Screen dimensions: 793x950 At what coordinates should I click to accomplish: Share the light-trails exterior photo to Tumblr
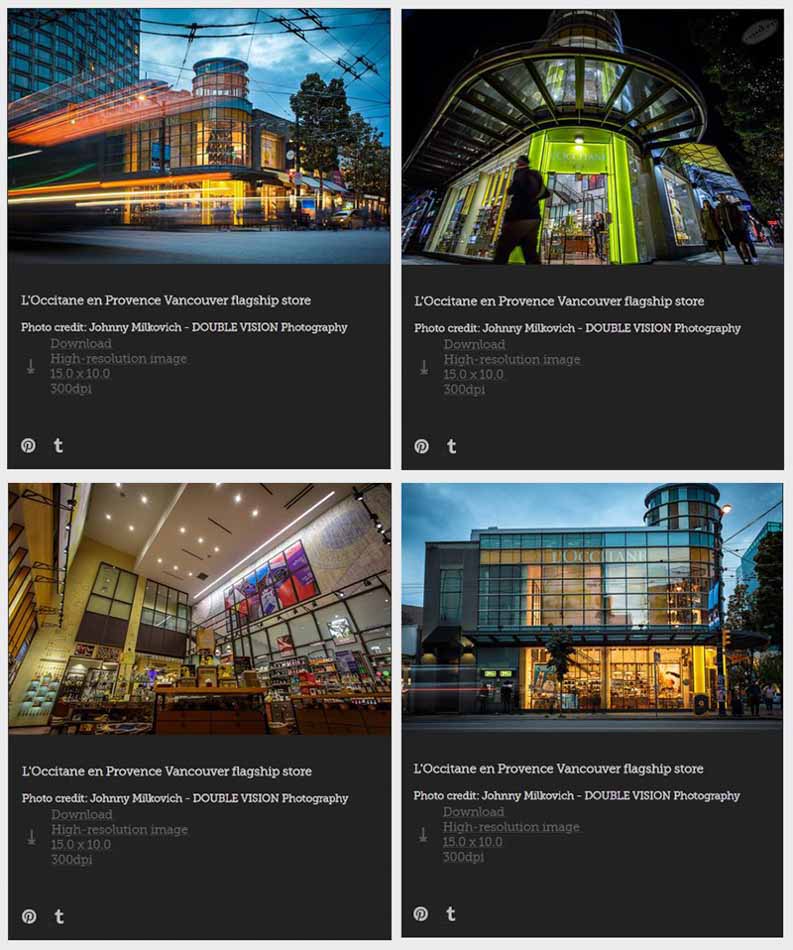pyautogui.click(x=58, y=446)
